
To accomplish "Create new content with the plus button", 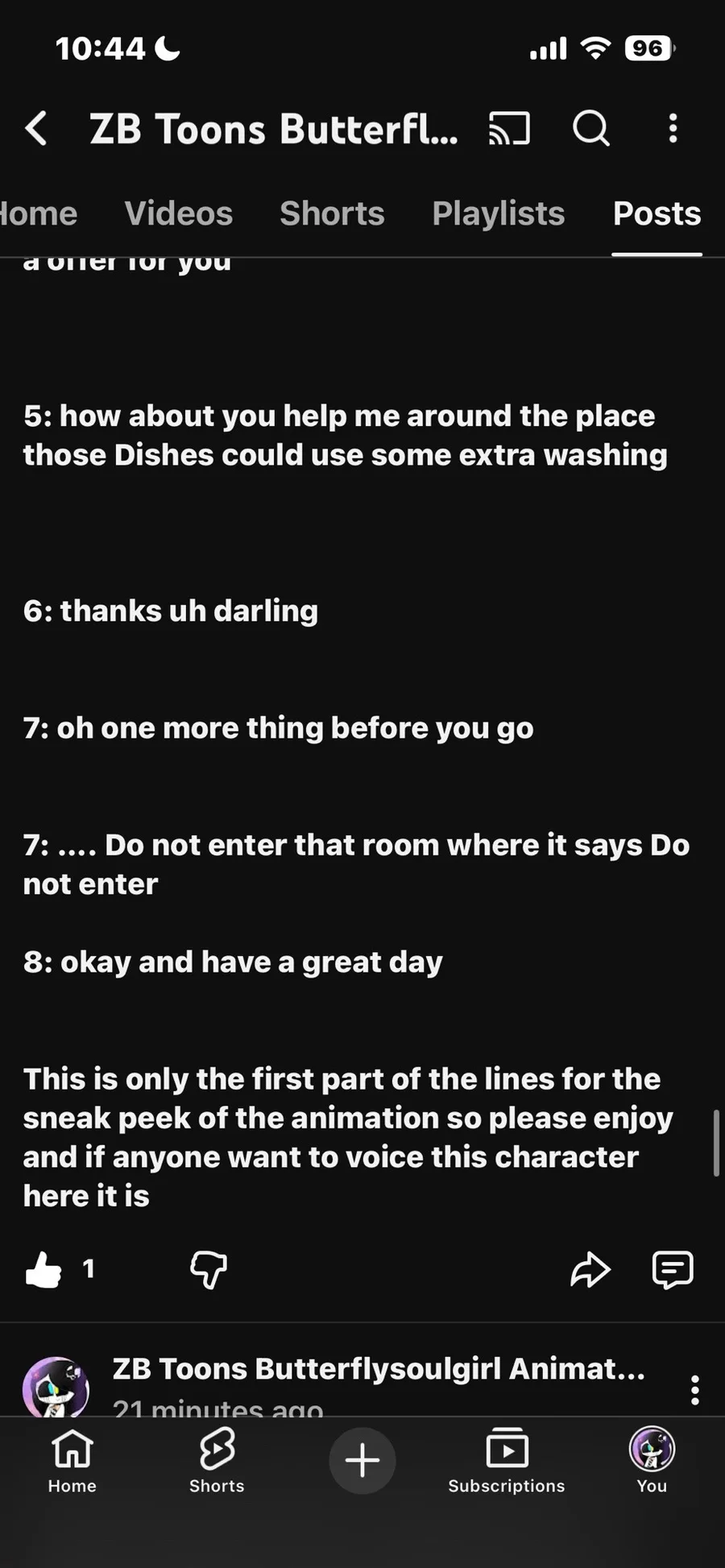I will click(x=362, y=1460).
